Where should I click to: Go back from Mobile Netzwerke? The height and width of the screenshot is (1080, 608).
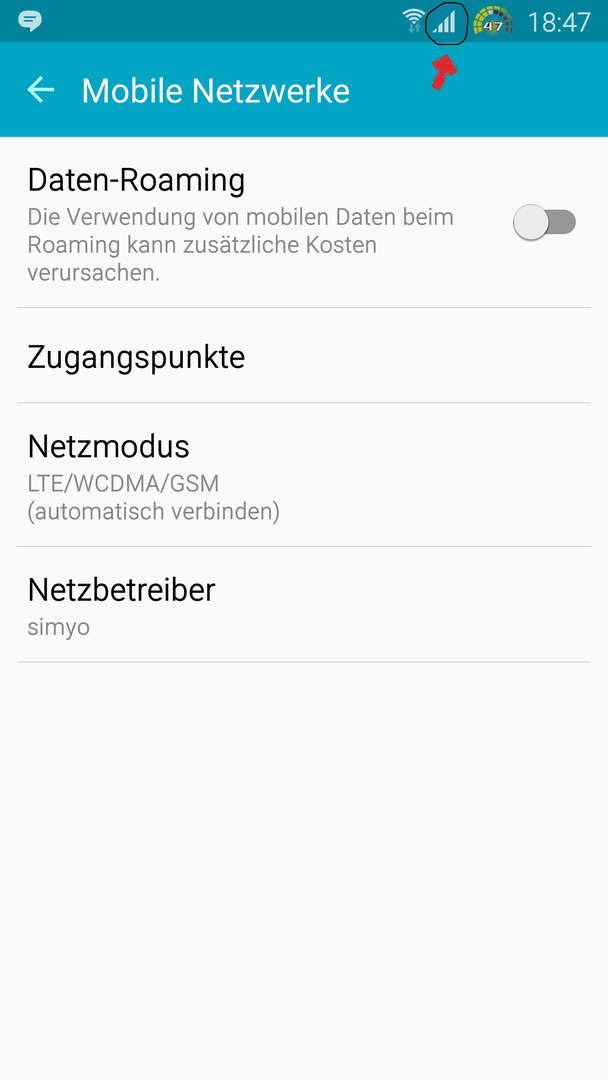coord(41,90)
